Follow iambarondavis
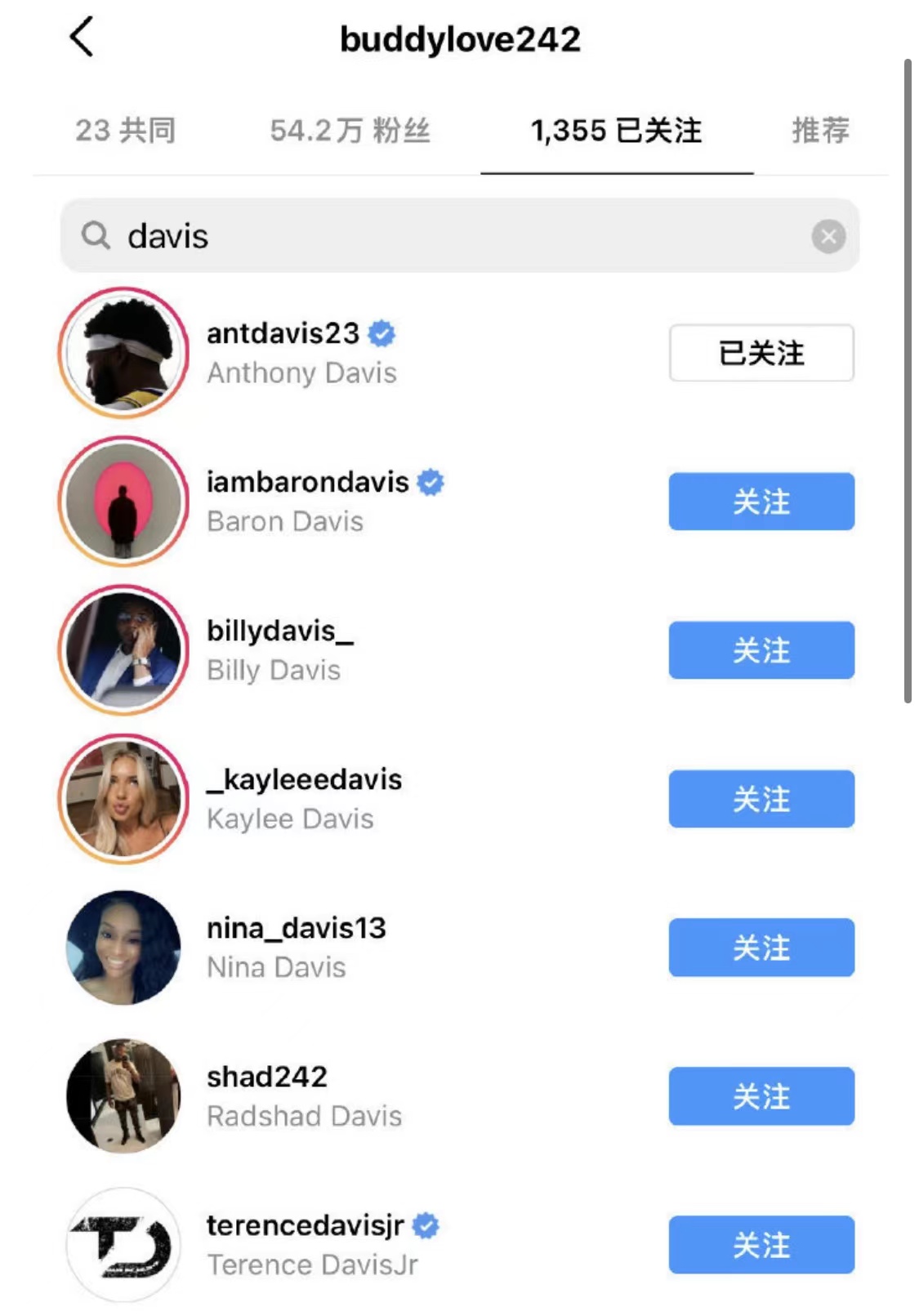 [761, 502]
